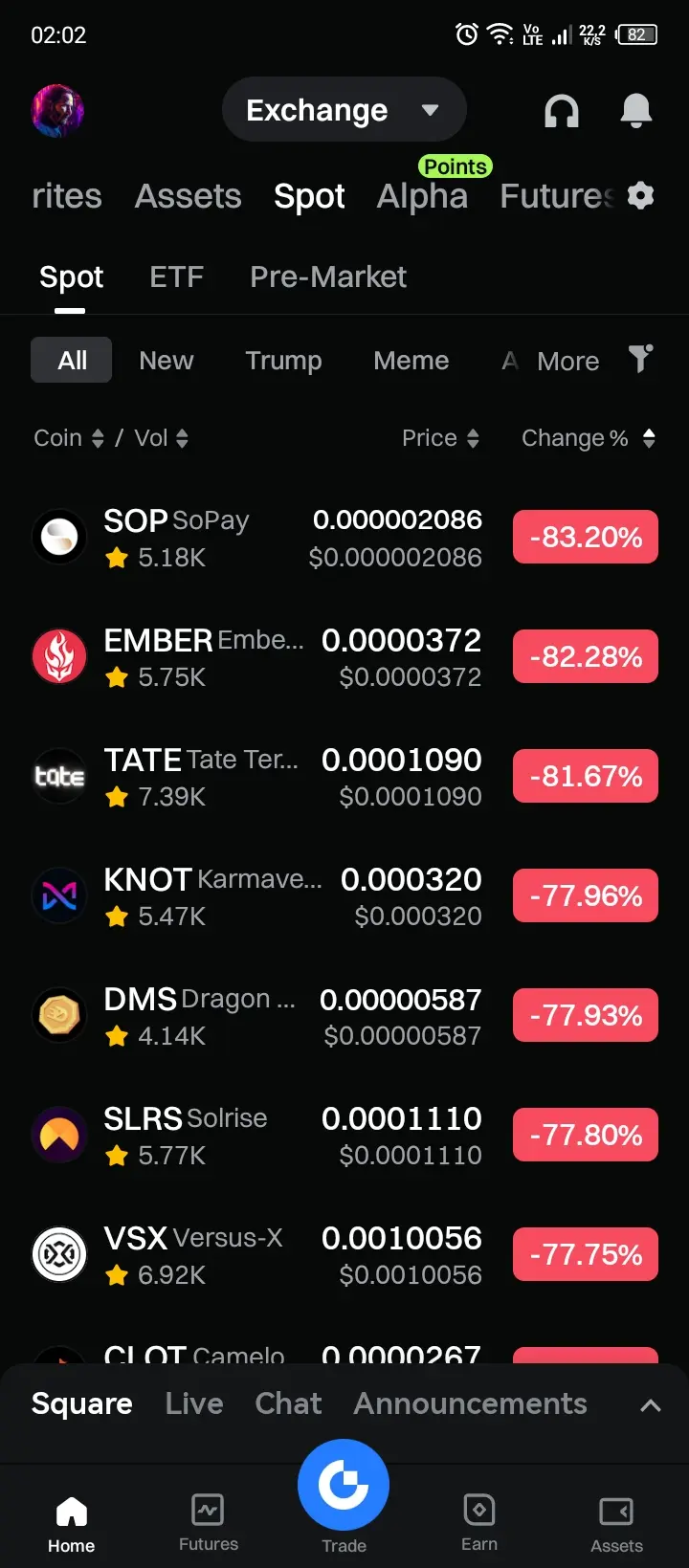
Task: Select the ETF tab
Action: click(x=176, y=277)
